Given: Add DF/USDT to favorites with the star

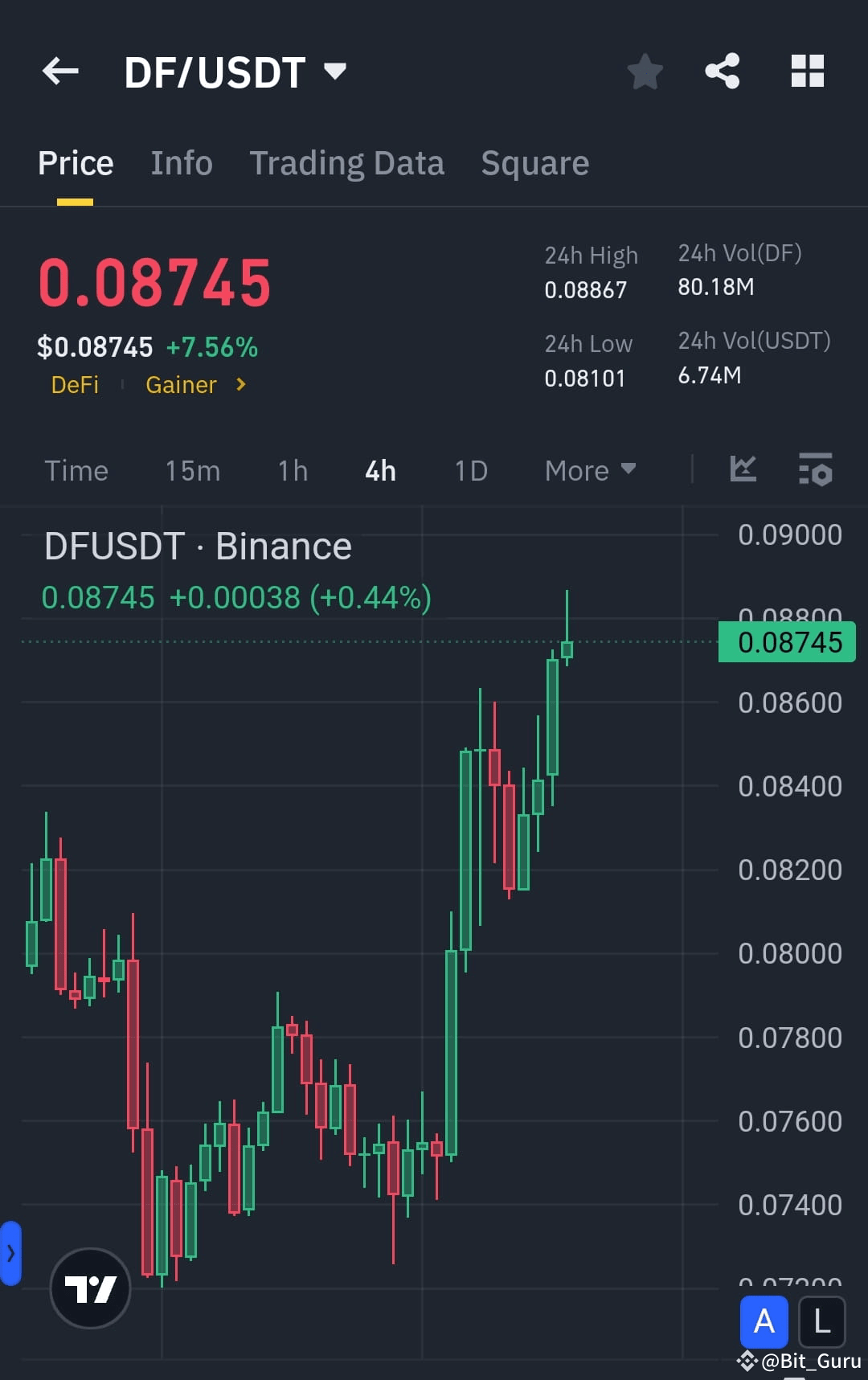Looking at the screenshot, I should tap(645, 72).
